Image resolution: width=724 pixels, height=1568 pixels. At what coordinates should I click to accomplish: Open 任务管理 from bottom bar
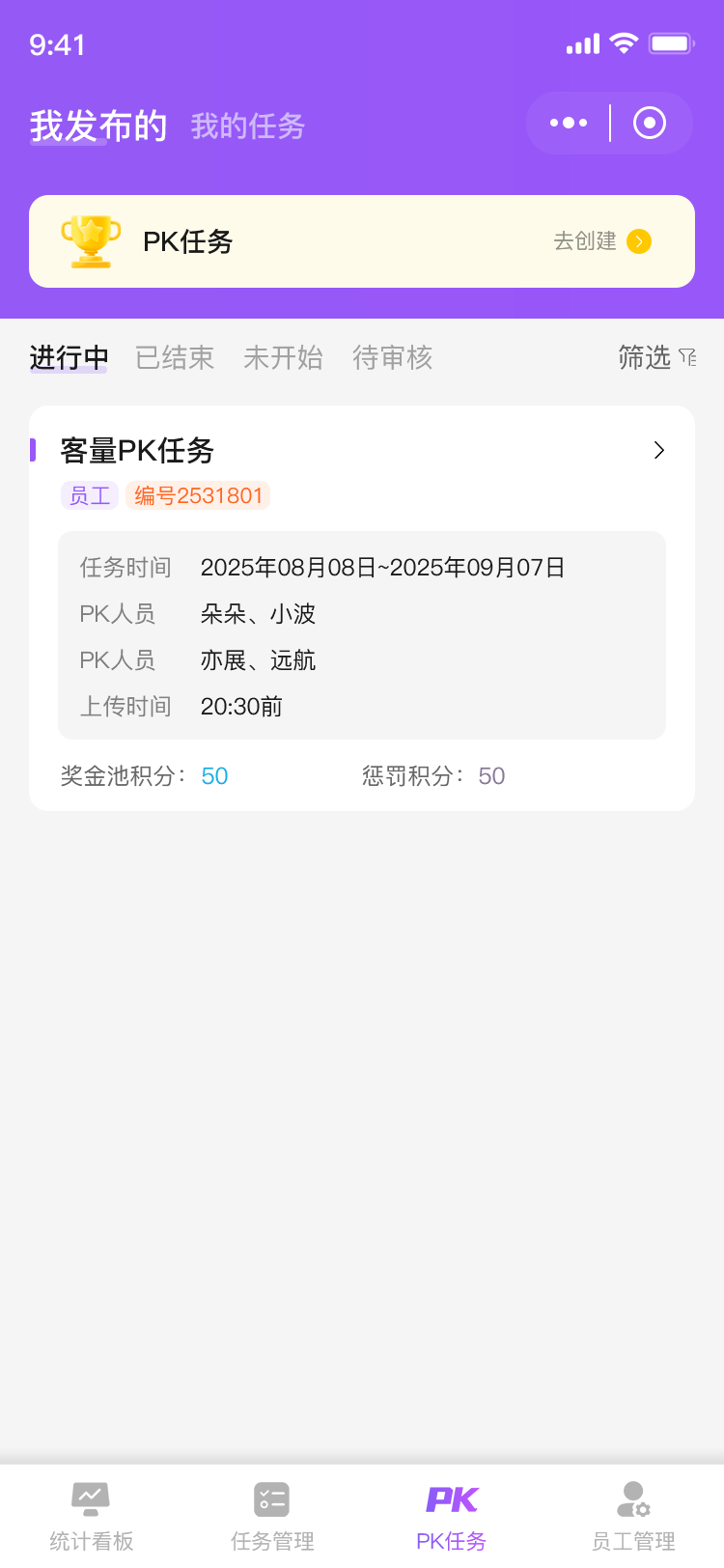pos(272,1517)
